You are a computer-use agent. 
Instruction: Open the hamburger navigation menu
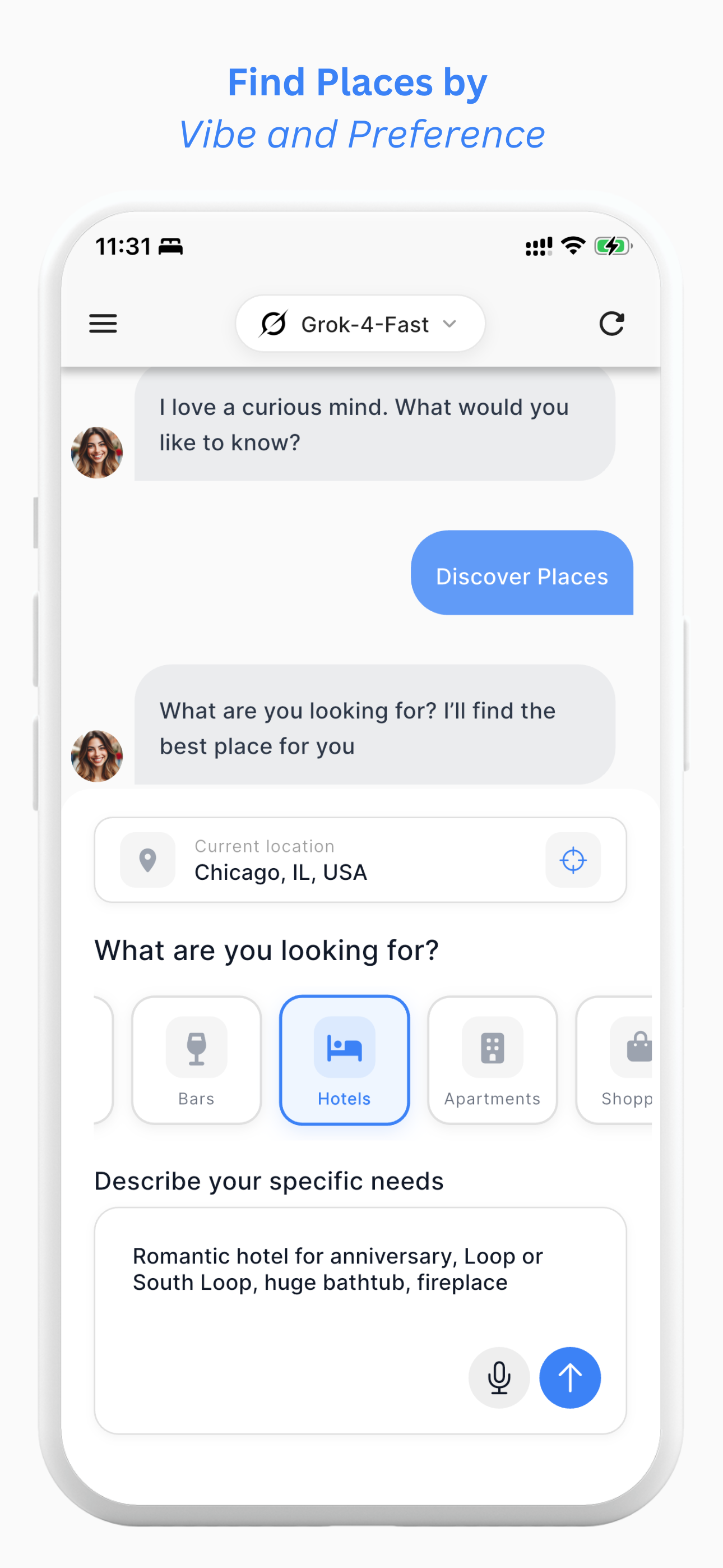pos(103,324)
